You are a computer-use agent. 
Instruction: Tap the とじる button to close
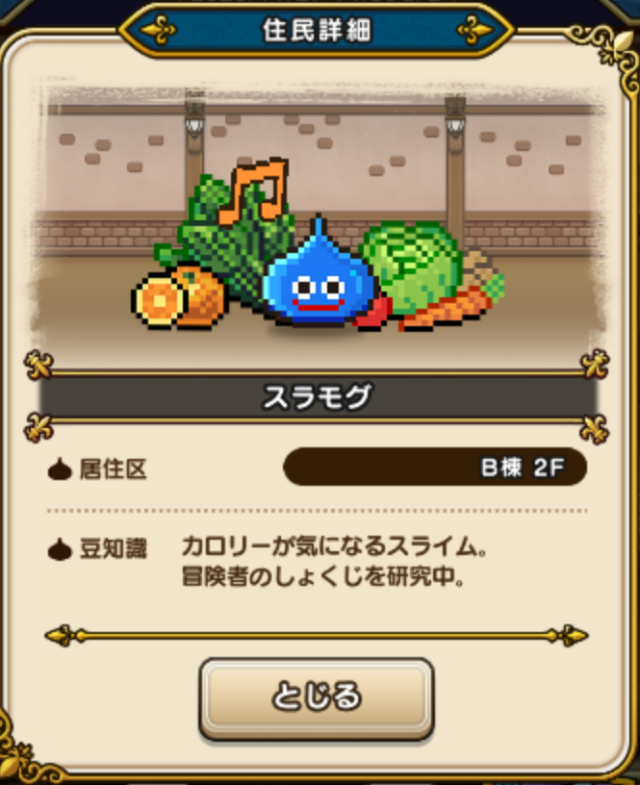[x=316, y=697]
